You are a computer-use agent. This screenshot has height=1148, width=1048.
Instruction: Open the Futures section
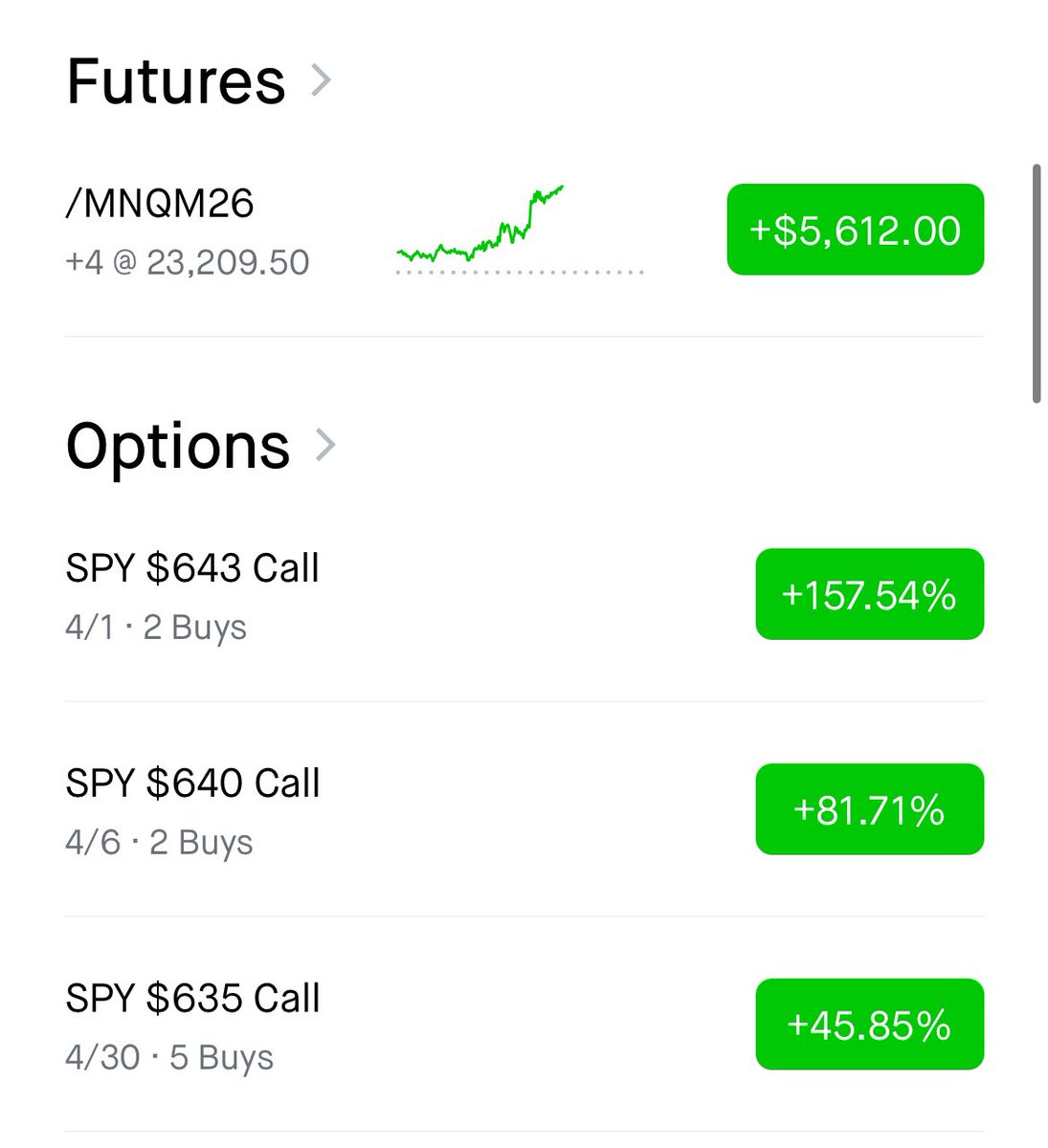click(x=198, y=81)
